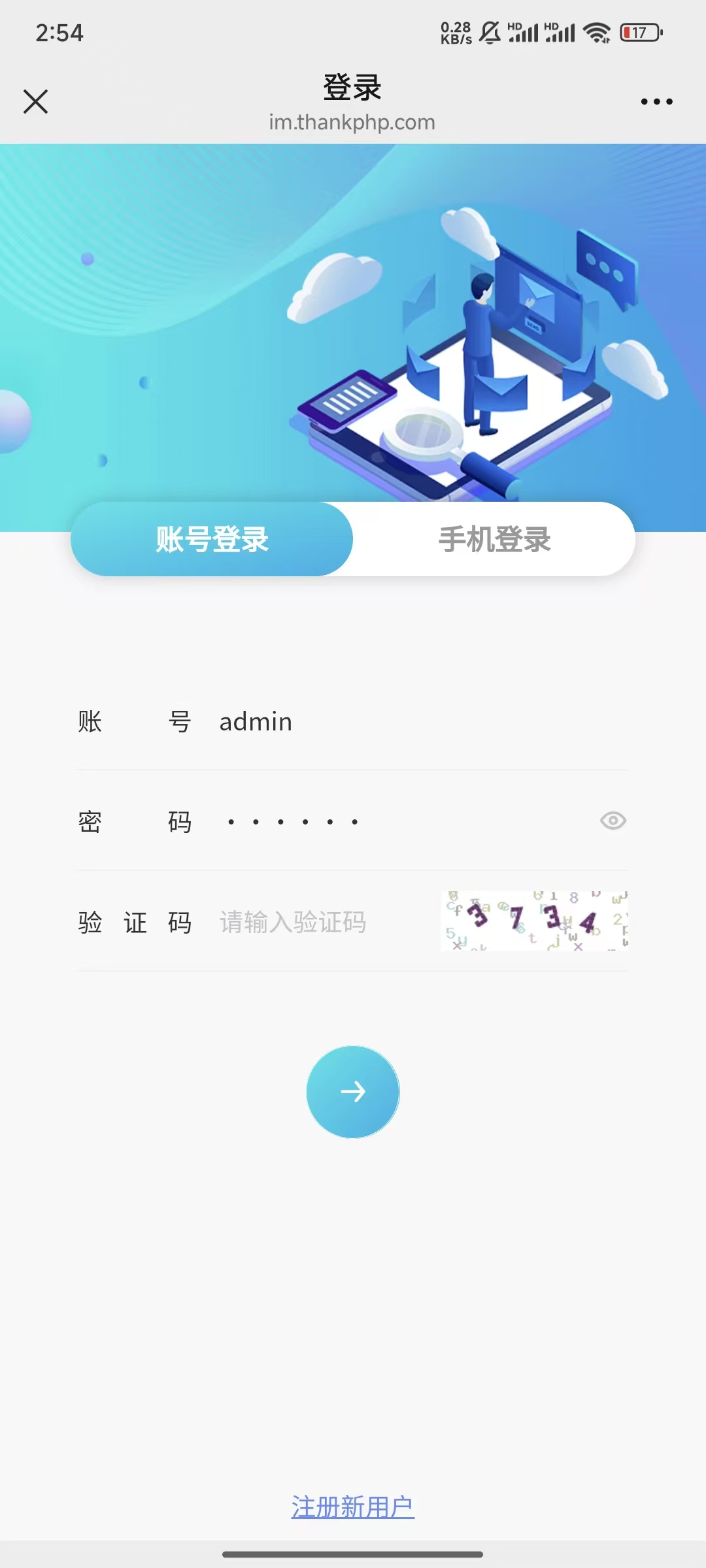Screen dimensions: 706x1568
Task: Switch to 手机登录 tab
Action: click(x=494, y=540)
